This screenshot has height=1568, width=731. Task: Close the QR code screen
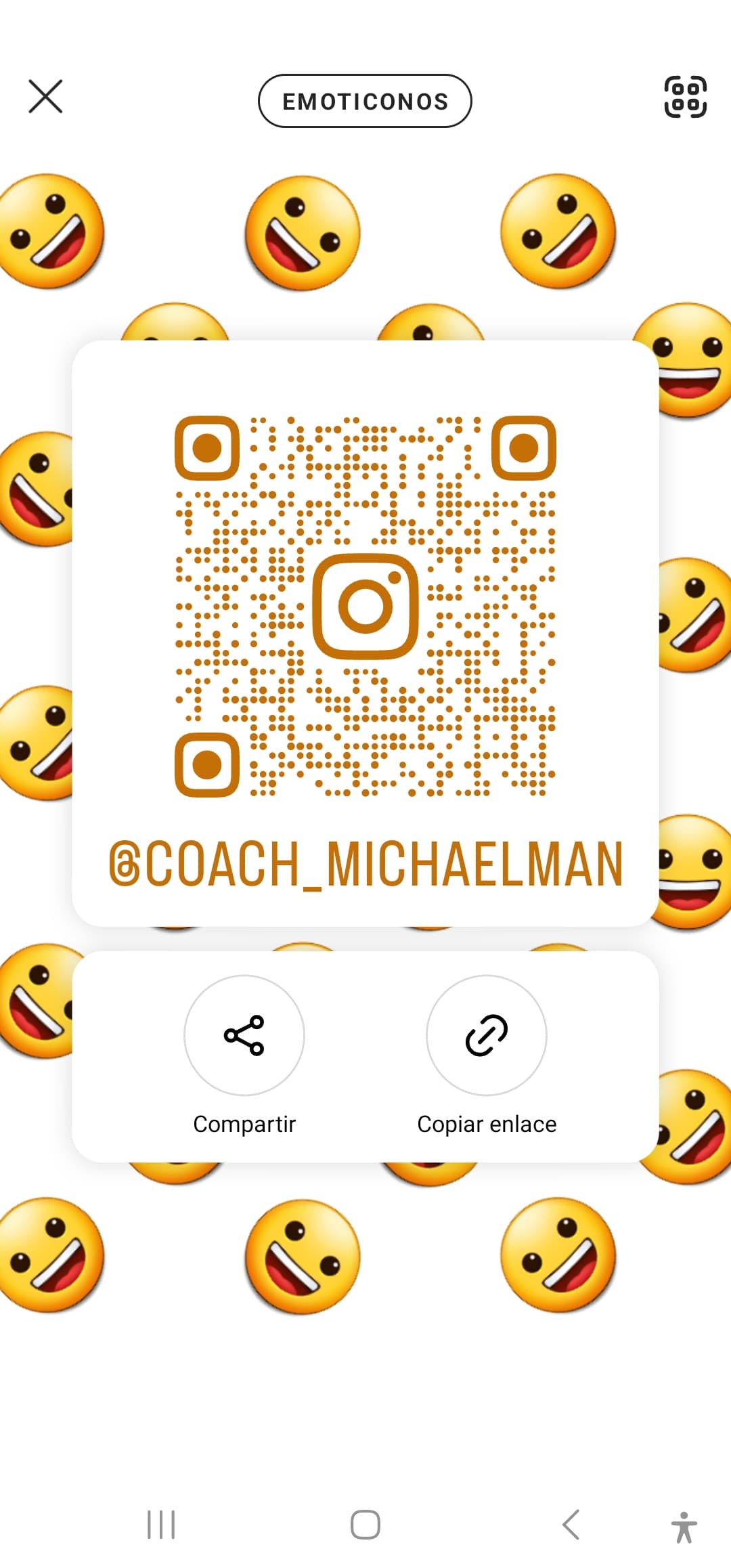45,96
